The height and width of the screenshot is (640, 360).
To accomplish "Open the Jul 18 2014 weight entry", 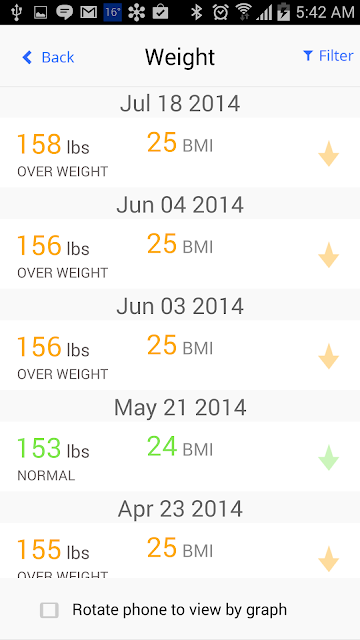I will click(x=180, y=153).
